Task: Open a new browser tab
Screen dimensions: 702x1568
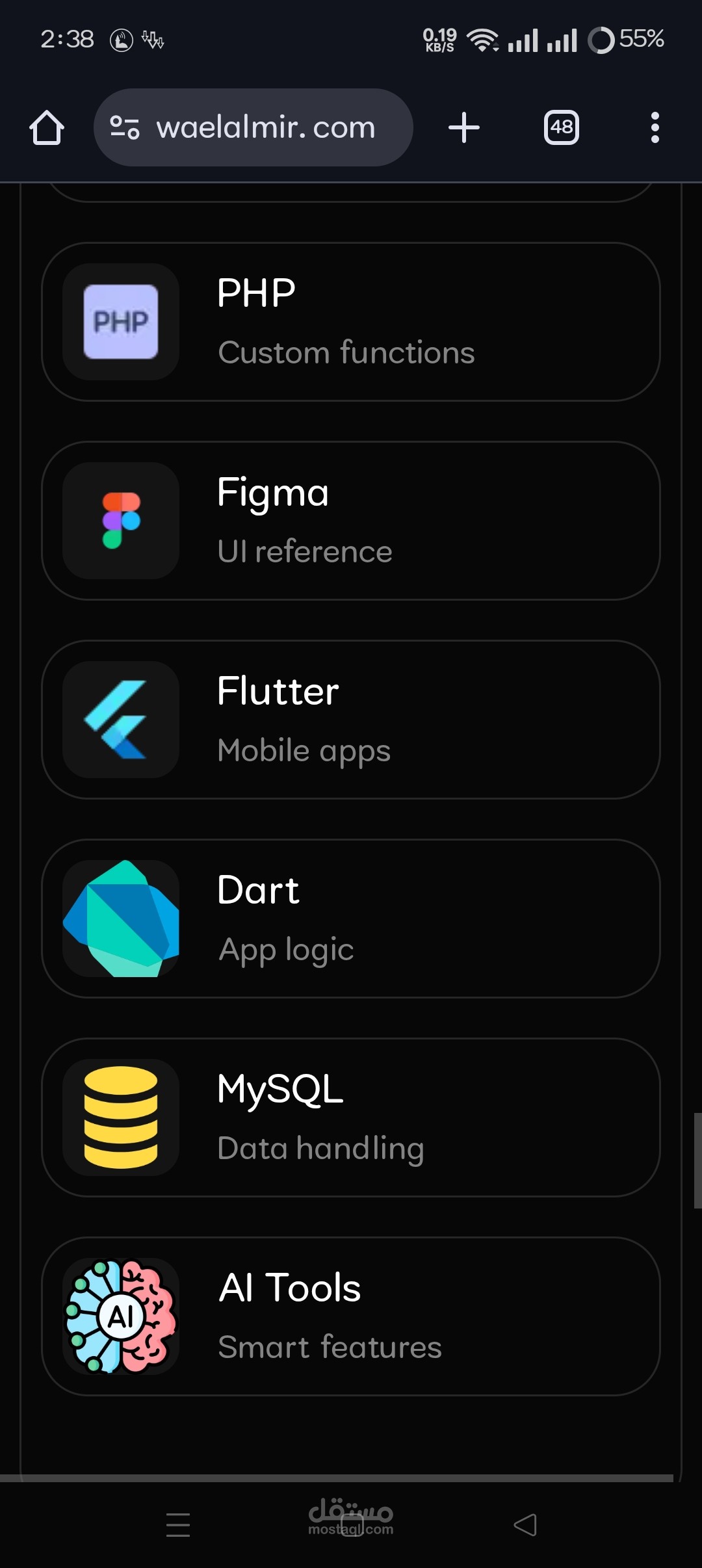Action: [464, 127]
